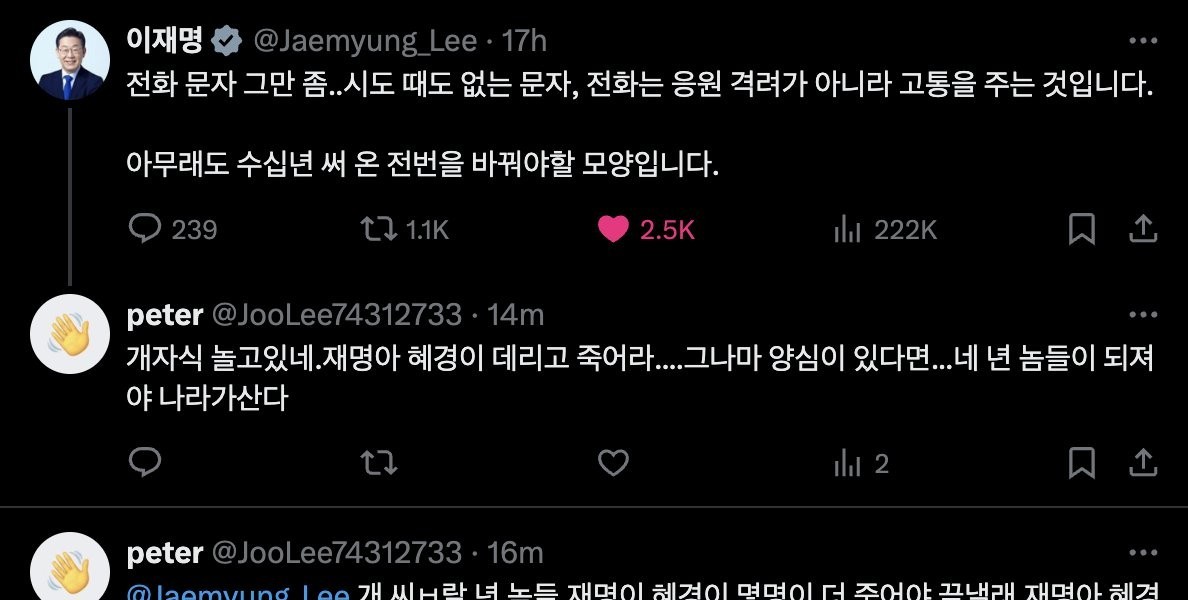Viewport: 1188px width, 600px height.
Task: View analytics showing 222K views
Action: 847,230
